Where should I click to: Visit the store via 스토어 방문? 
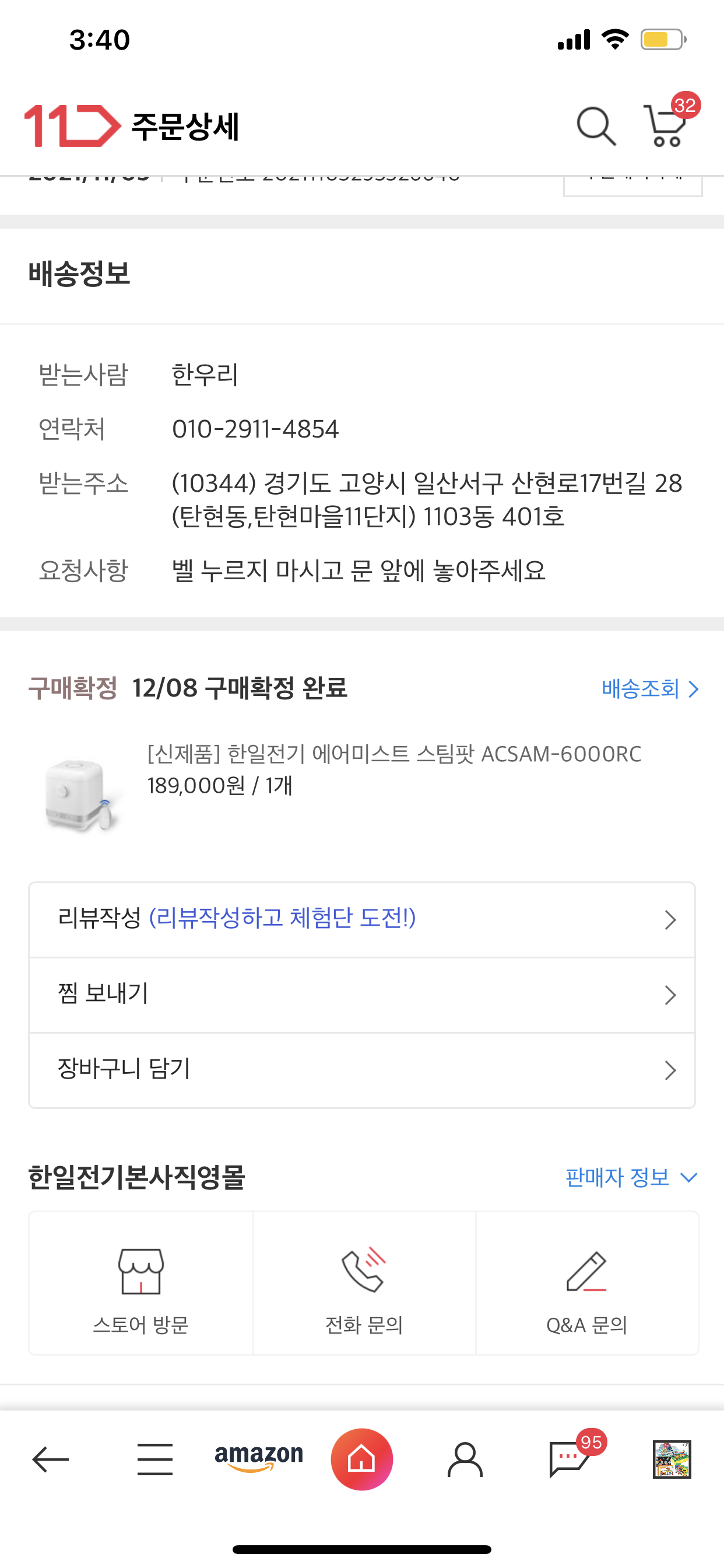tap(140, 1283)
